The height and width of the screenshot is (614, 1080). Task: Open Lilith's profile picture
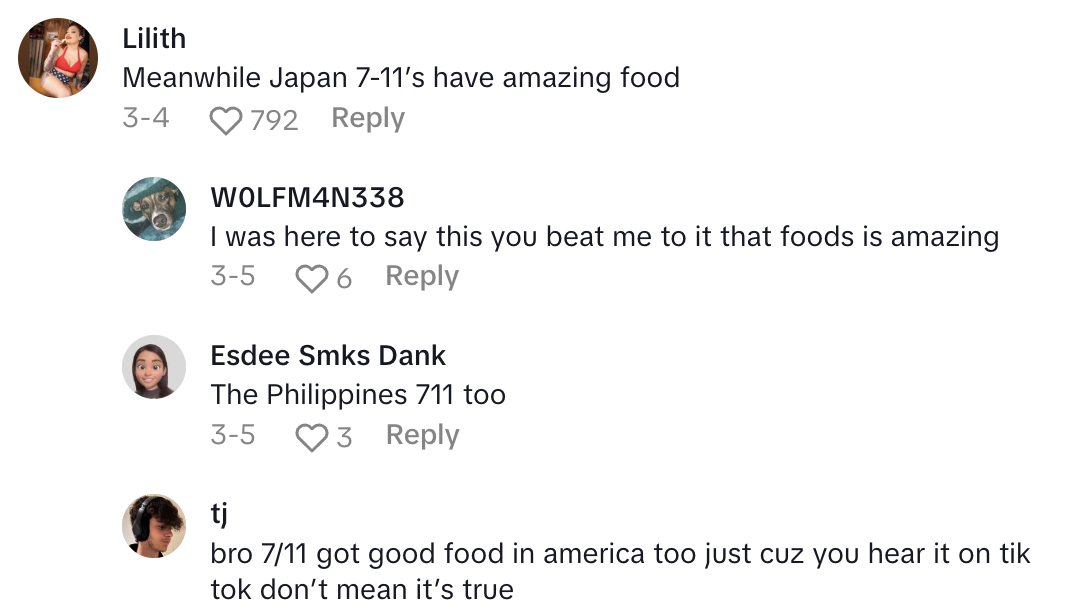58,58
